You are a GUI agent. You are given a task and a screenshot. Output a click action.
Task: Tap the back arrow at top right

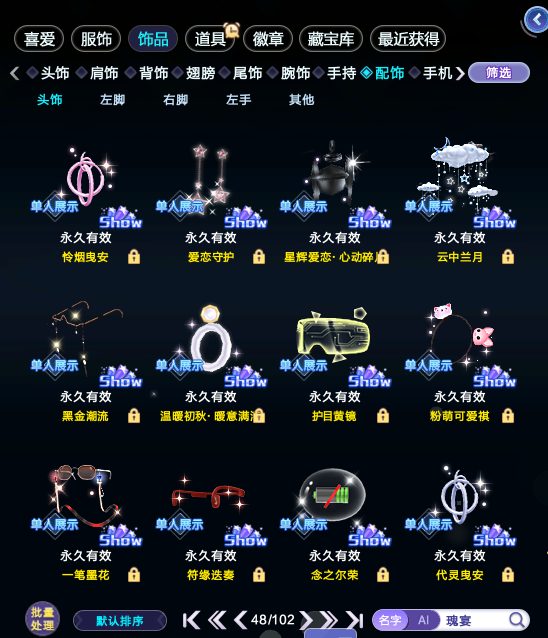click(x=537, y=19)
